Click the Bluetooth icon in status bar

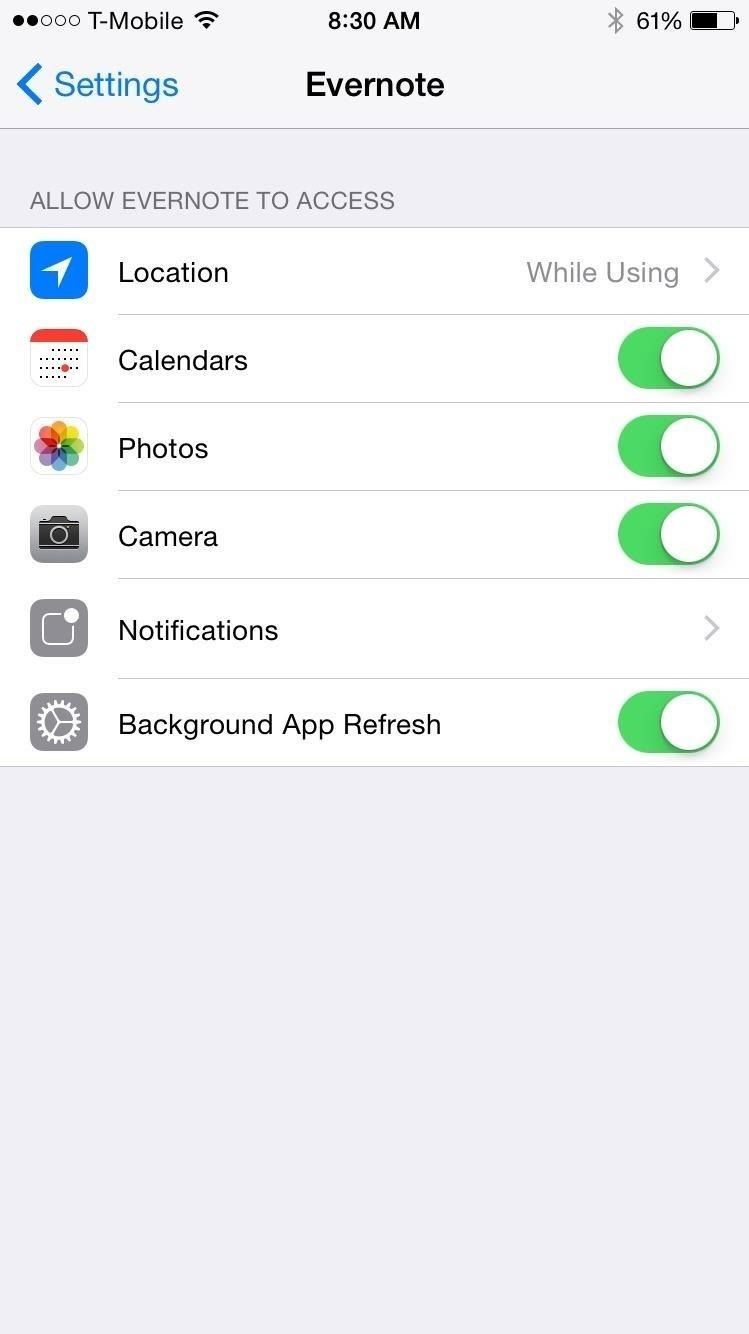pos(617,18)
